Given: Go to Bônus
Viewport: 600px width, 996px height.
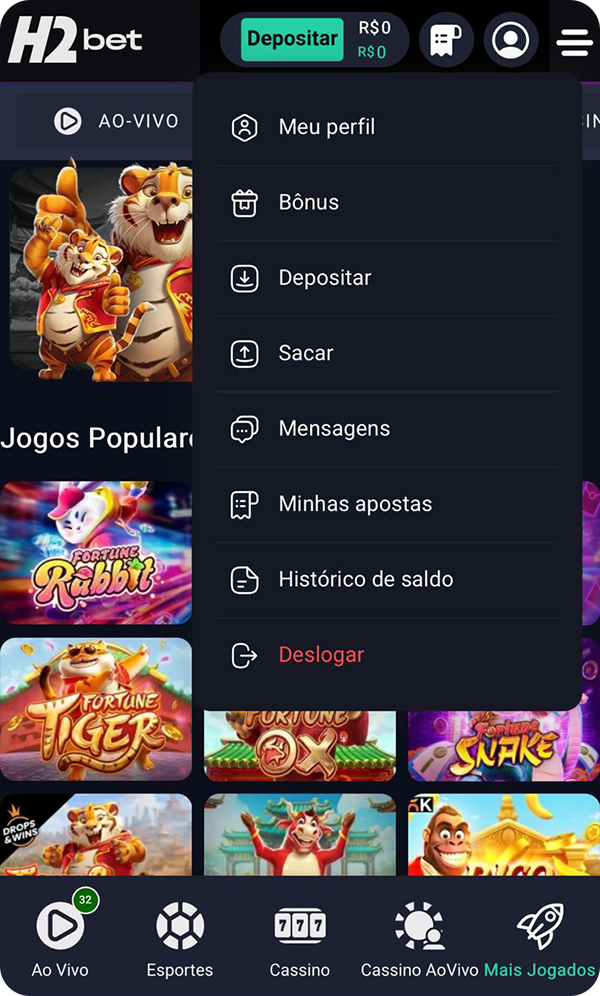Looking at the screenshot, I should click(x=308, y=202).
